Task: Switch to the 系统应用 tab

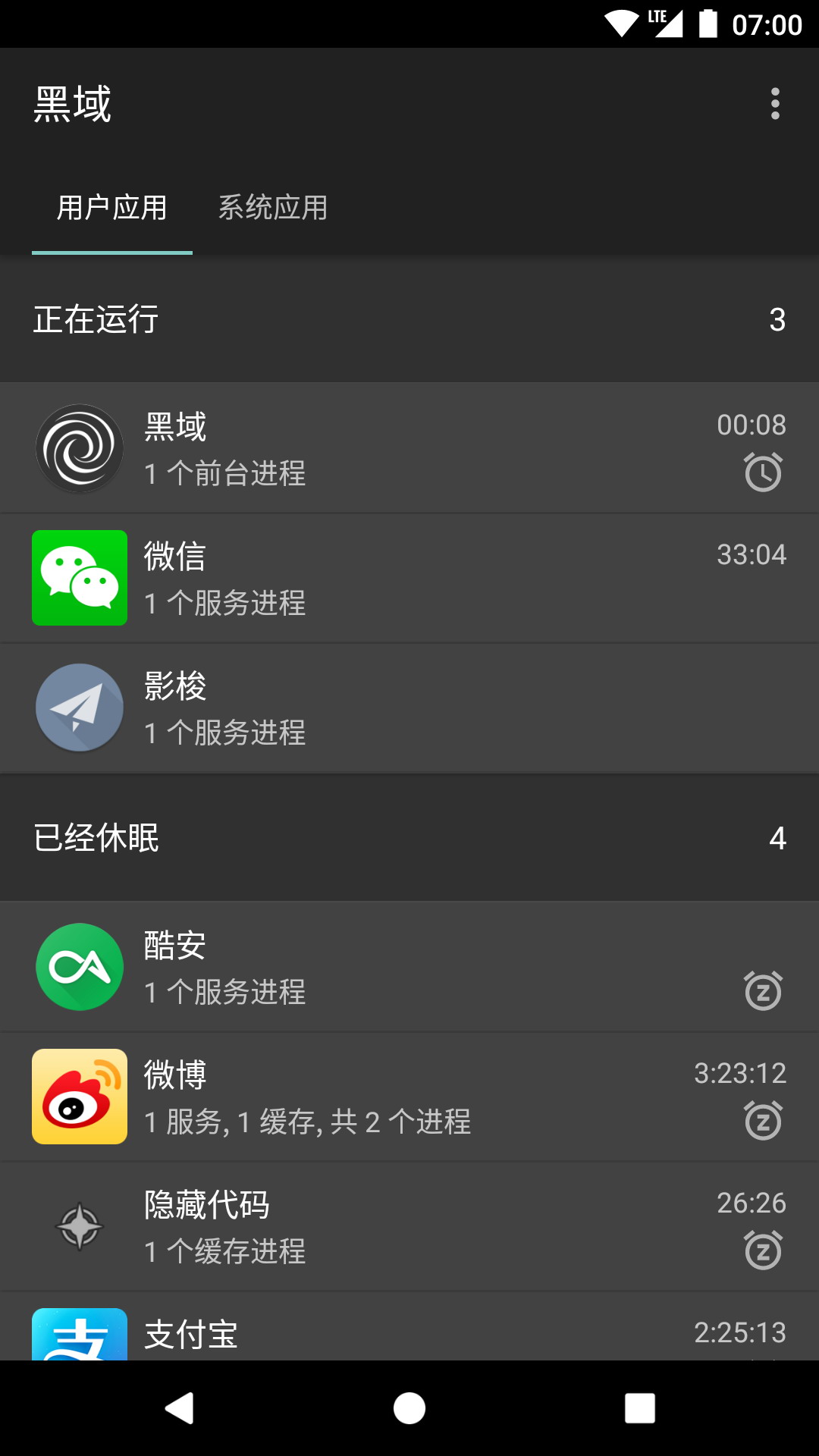Action: tap(273, 208)
